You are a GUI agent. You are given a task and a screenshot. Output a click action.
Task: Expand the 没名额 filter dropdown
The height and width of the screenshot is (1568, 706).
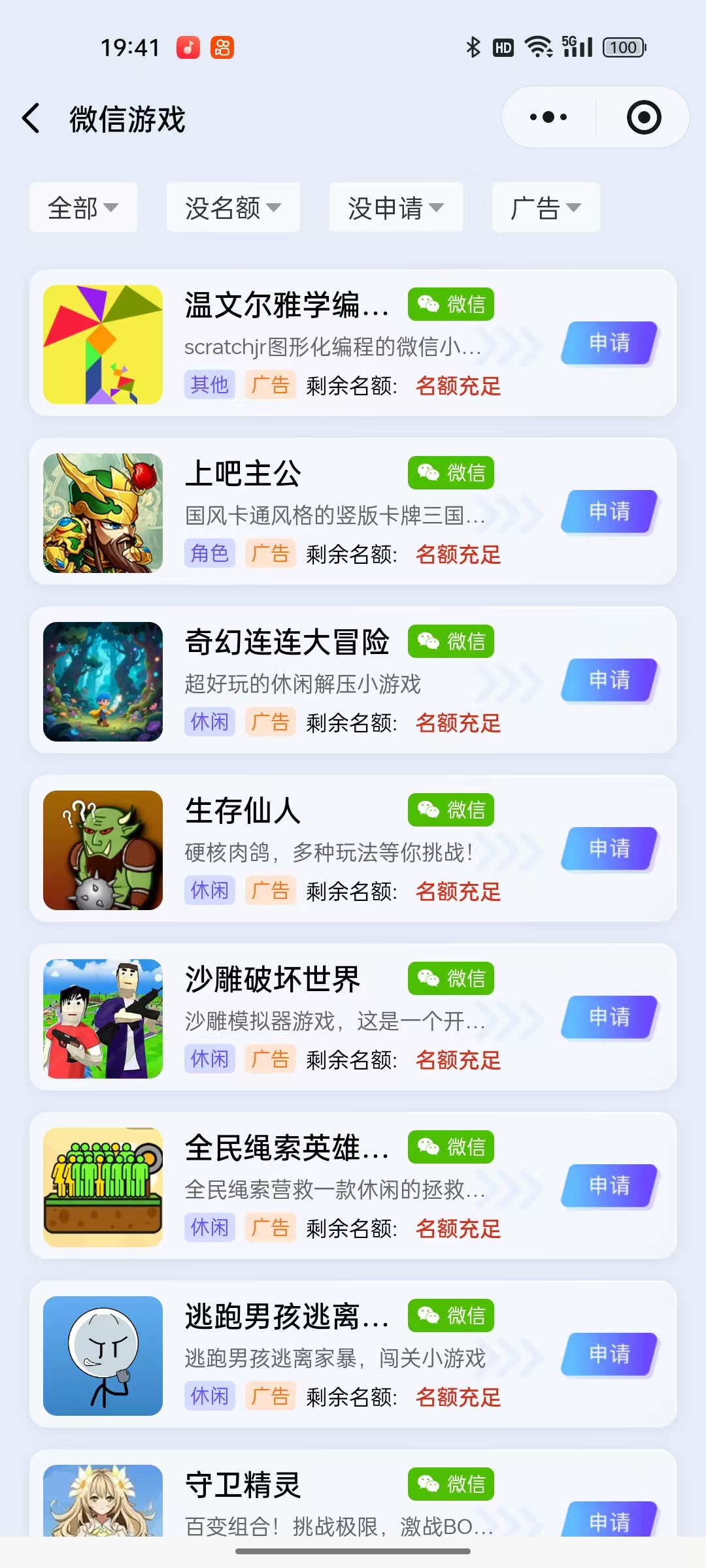click(x=232, y=208)
